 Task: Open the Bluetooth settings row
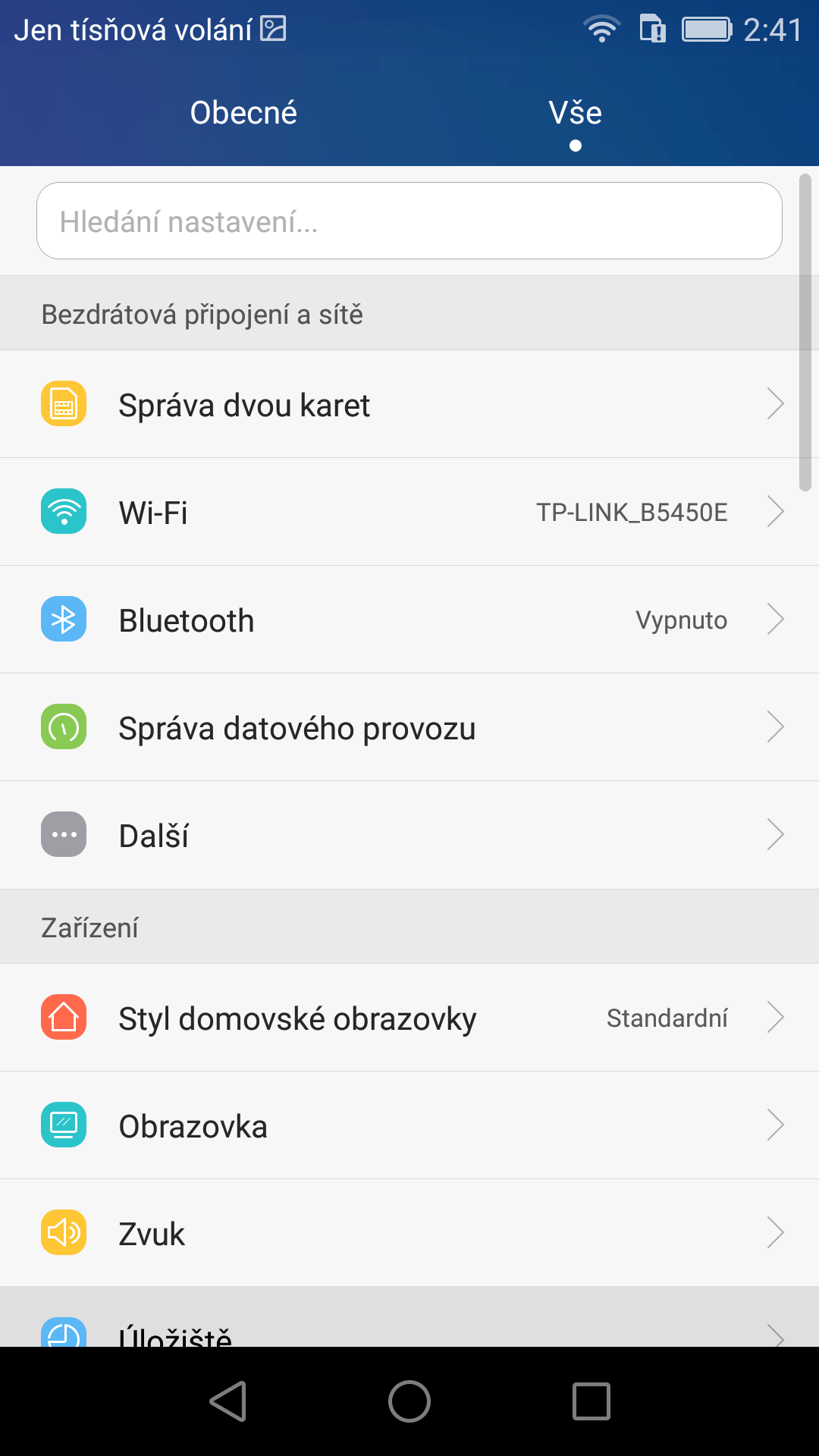(x=409, y=620)
